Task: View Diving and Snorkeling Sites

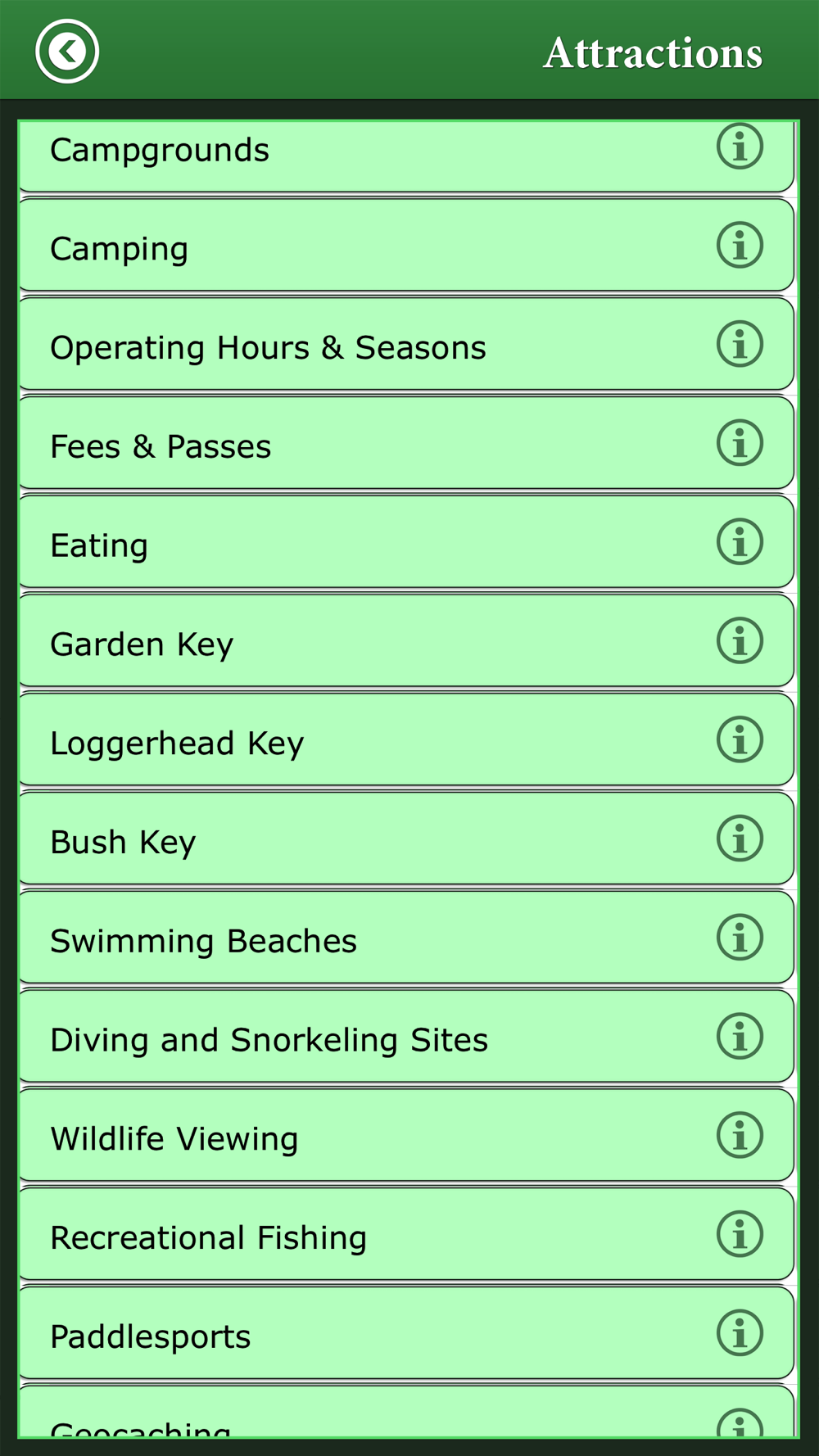Action: pos(406,1036)
